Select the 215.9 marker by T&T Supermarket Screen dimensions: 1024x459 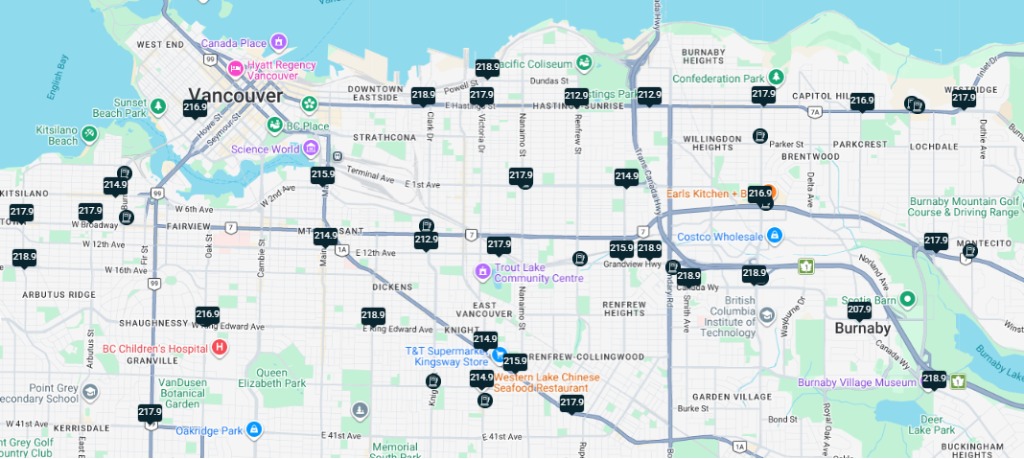[514, 360]
